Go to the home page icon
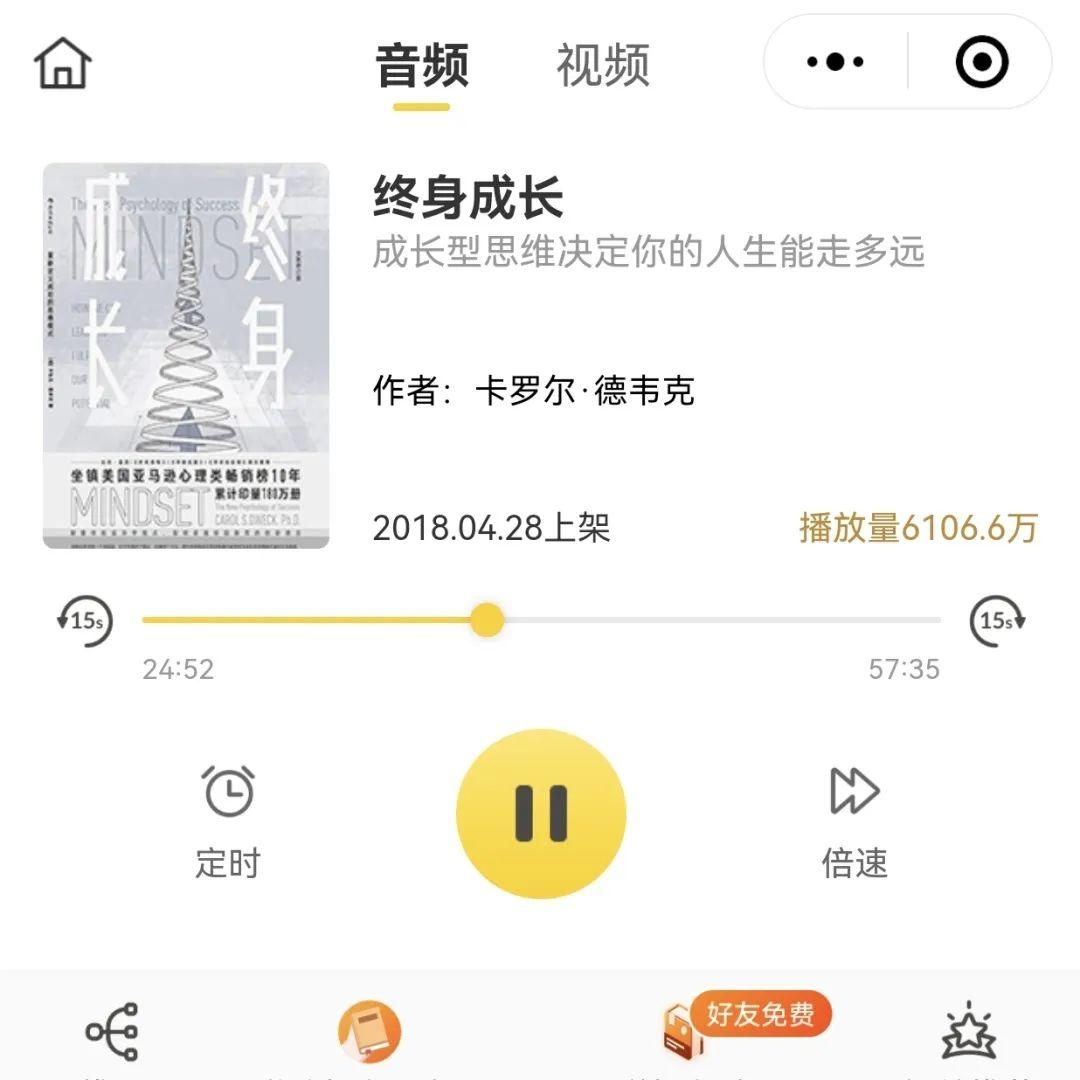1080x1080 pixels. click(63, 62)
